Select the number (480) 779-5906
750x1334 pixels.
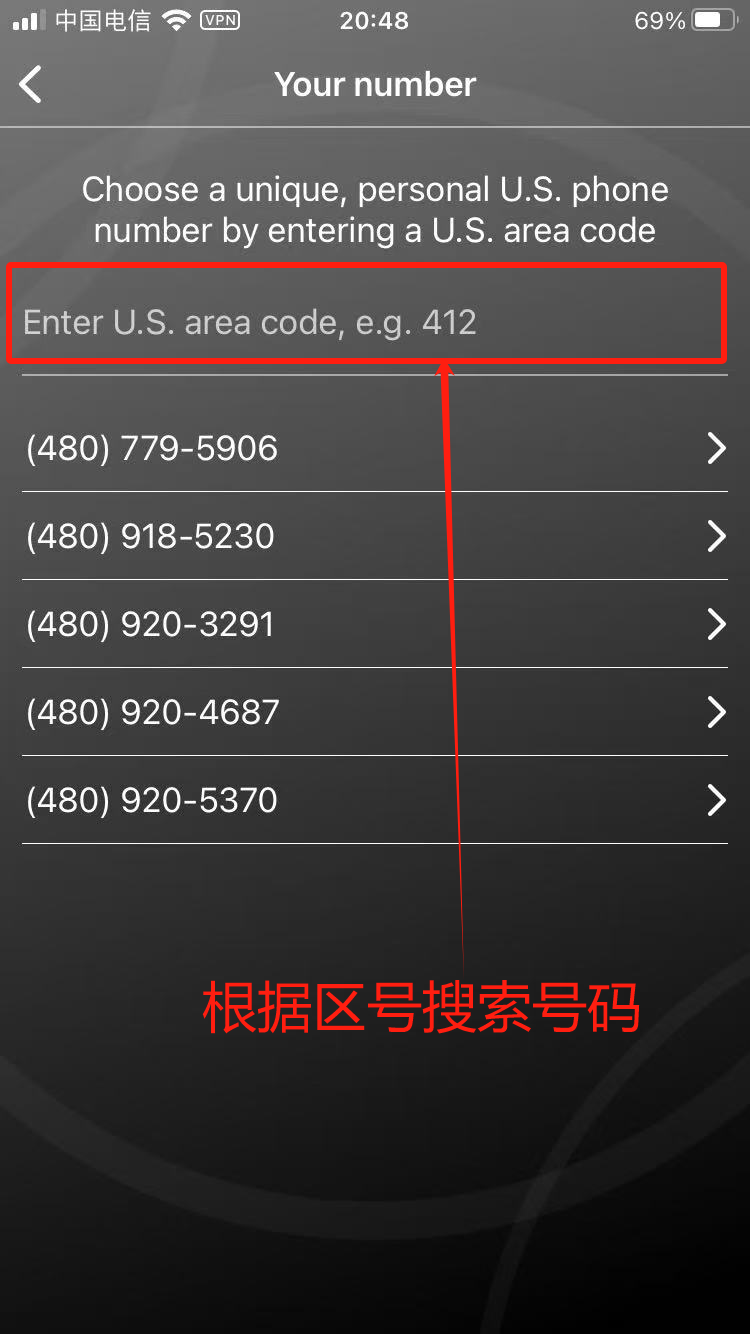coord(374,448)
